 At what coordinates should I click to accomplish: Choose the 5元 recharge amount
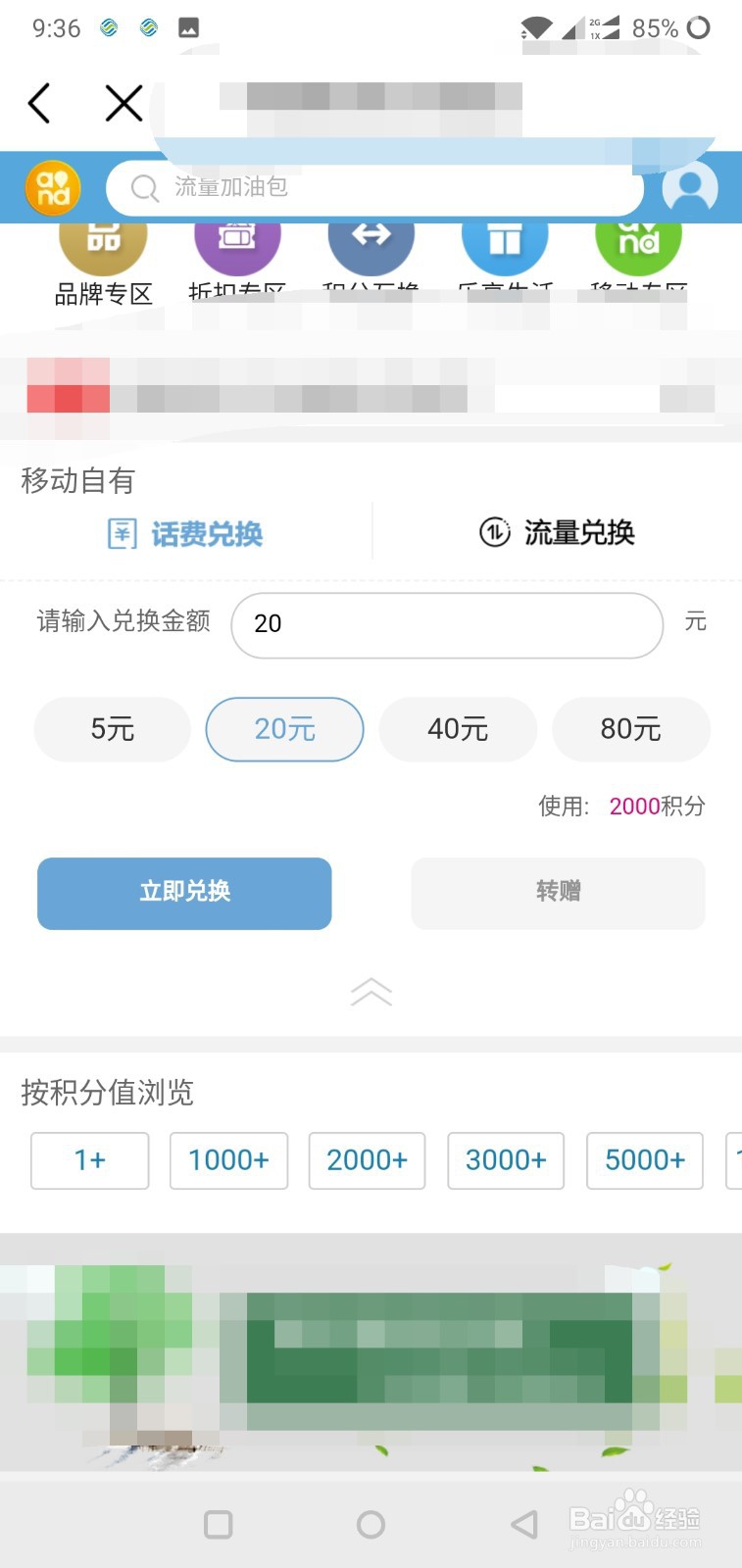(x=111, y=729)
